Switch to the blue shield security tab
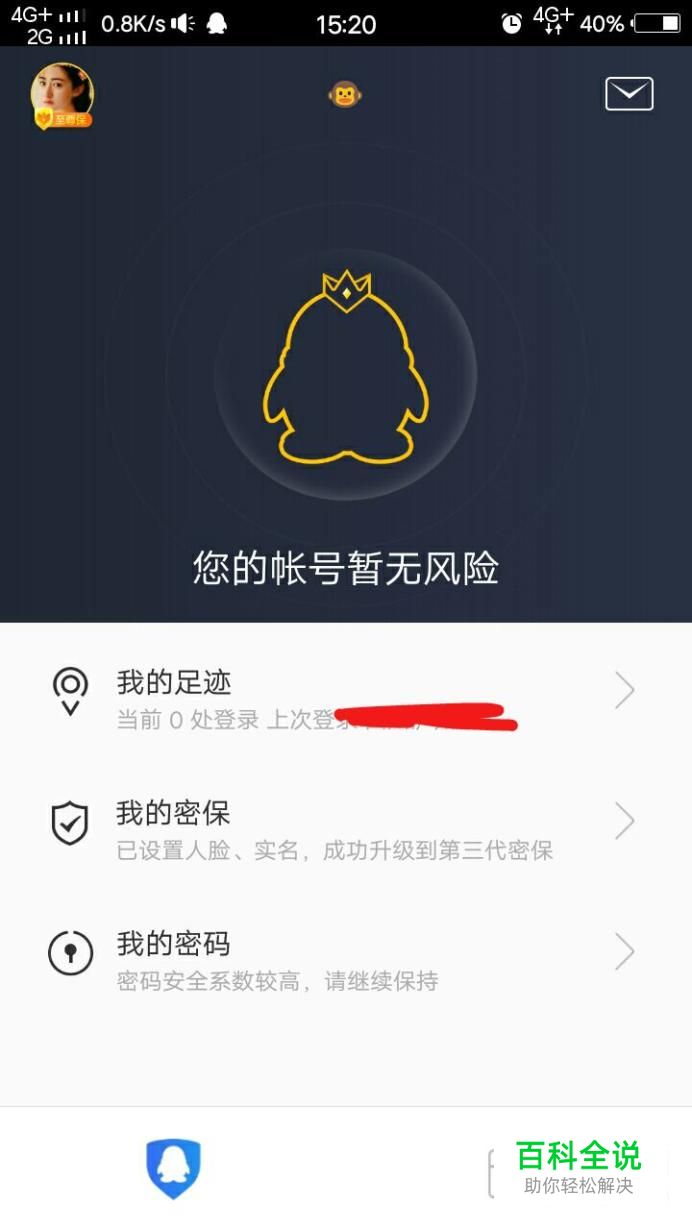 (x=173, y=1168)
